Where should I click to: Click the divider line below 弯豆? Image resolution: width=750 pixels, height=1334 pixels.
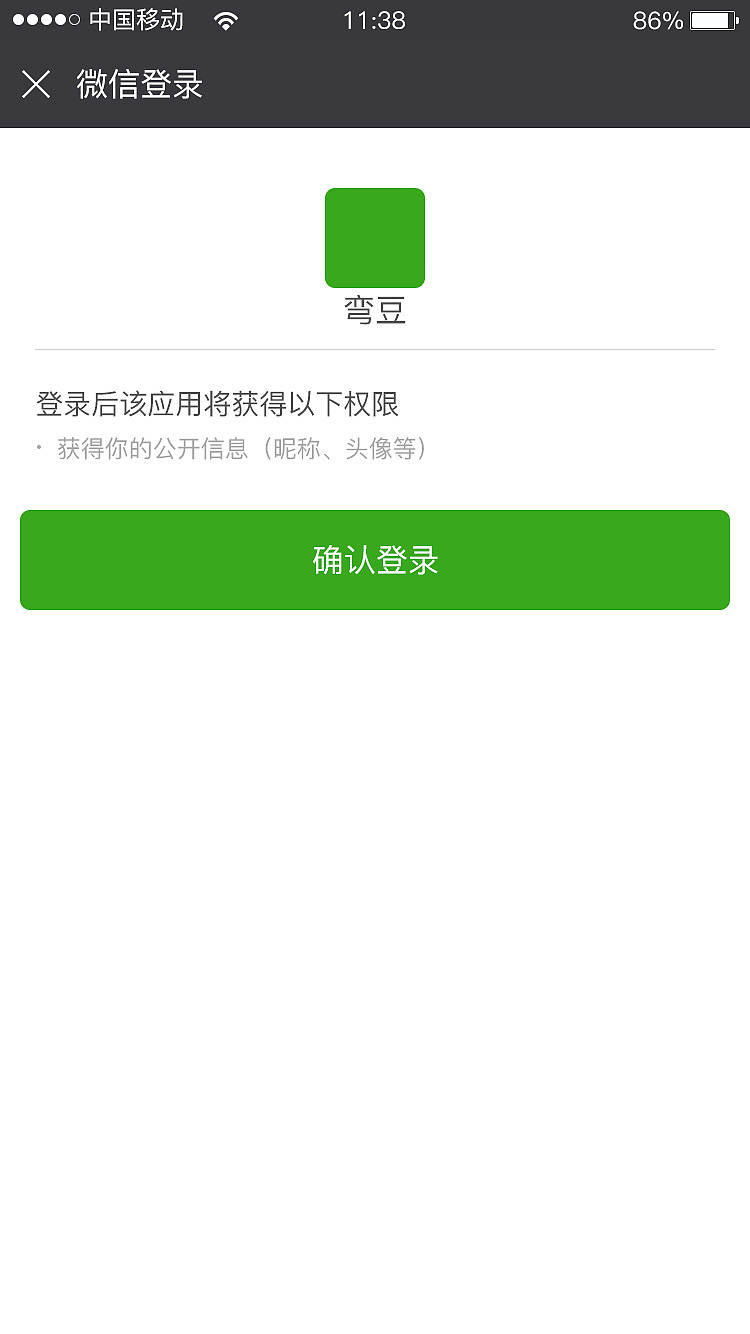tap(375, 347)
